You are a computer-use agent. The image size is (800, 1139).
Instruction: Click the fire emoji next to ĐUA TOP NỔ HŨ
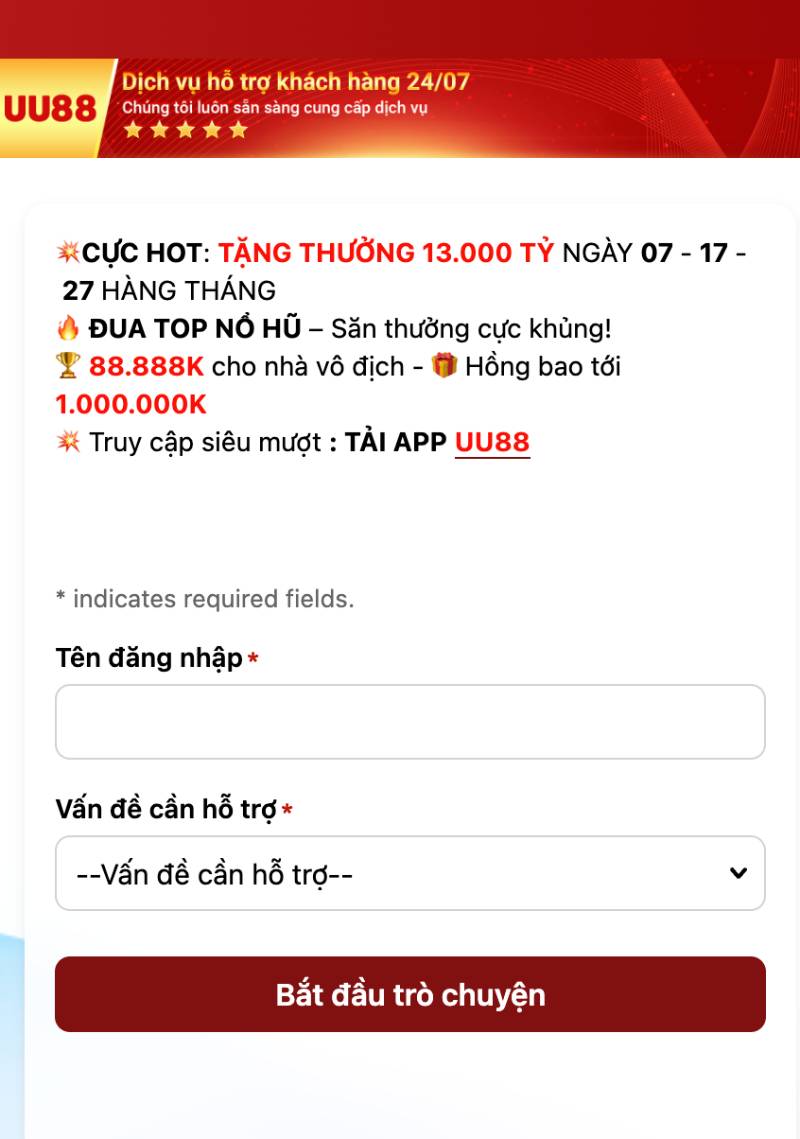[68, 327]
